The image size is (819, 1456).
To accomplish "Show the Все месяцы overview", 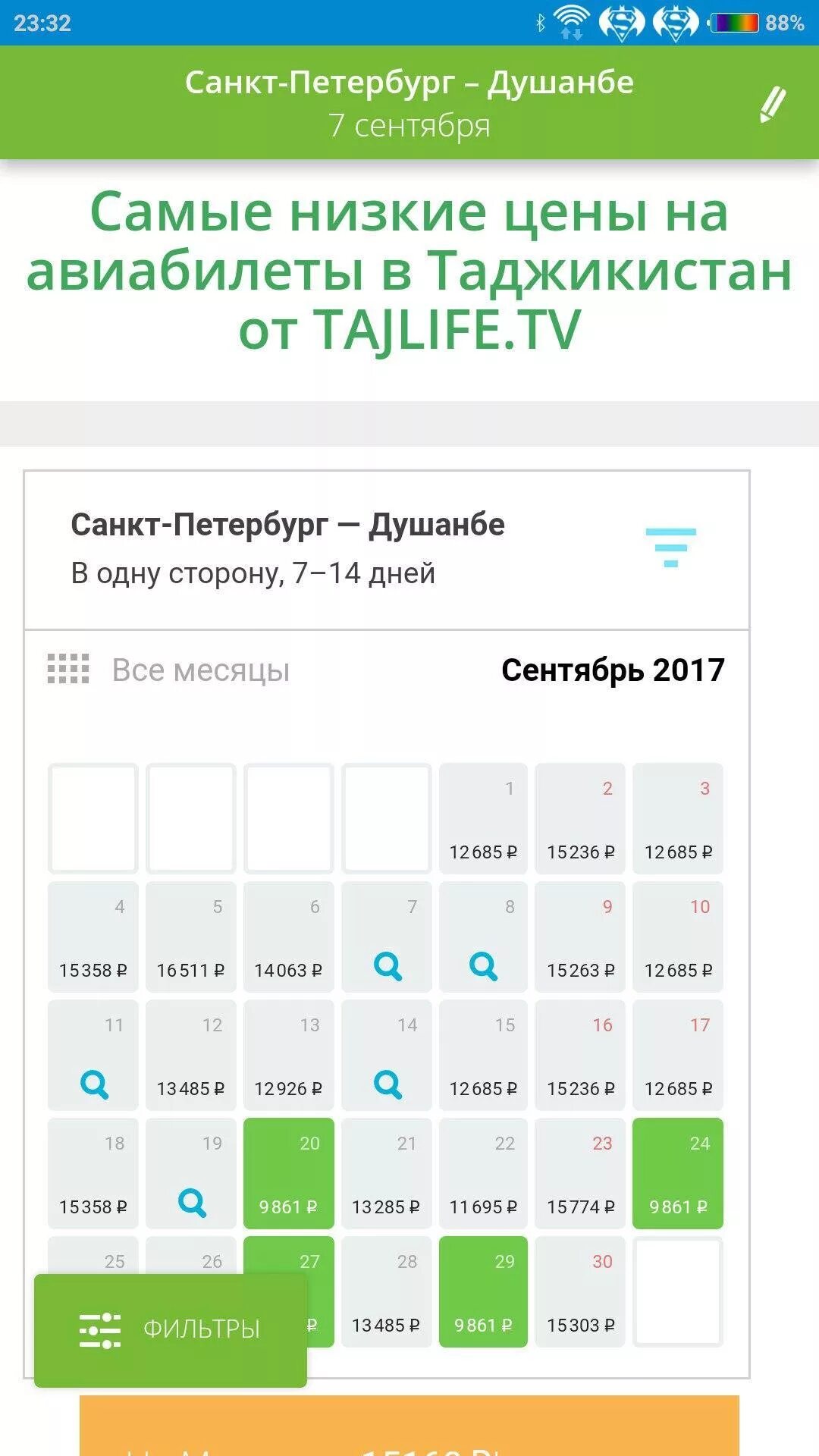I will 168,670.
